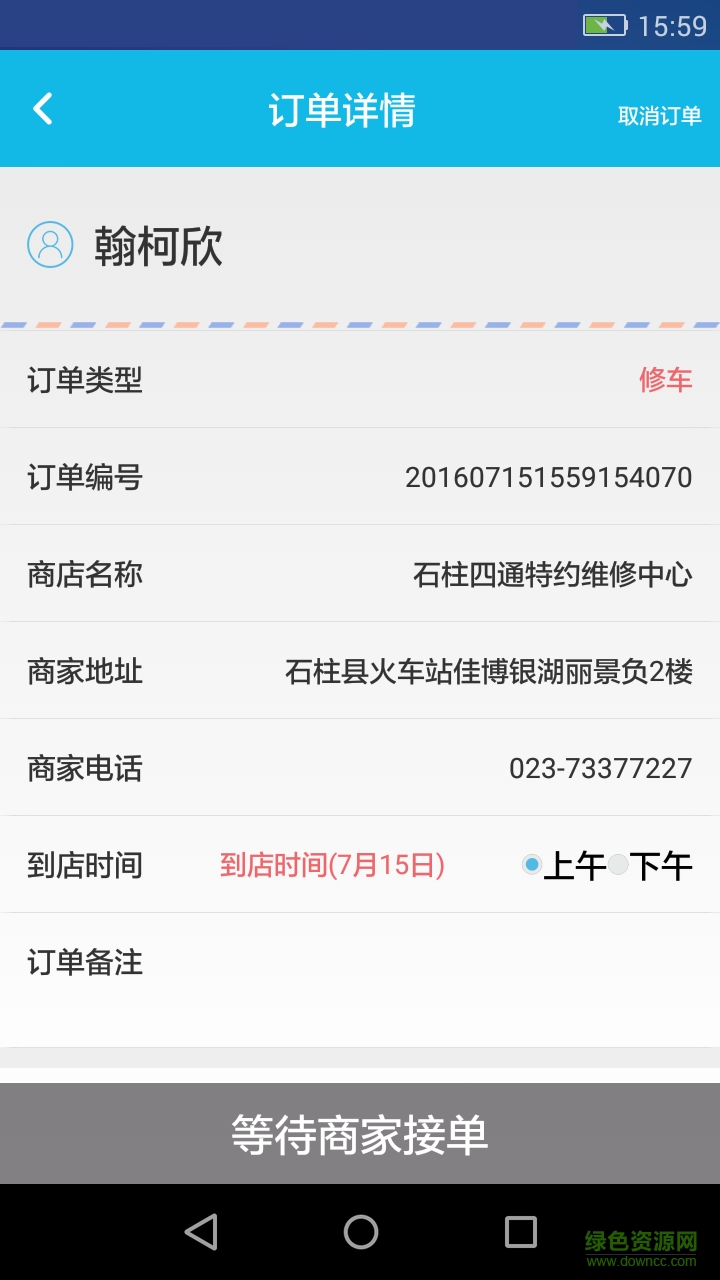The height and width of the screenshot is (1280, 720).
Task: Tap the back arrow in the title bar
Action: pos(42,108)
